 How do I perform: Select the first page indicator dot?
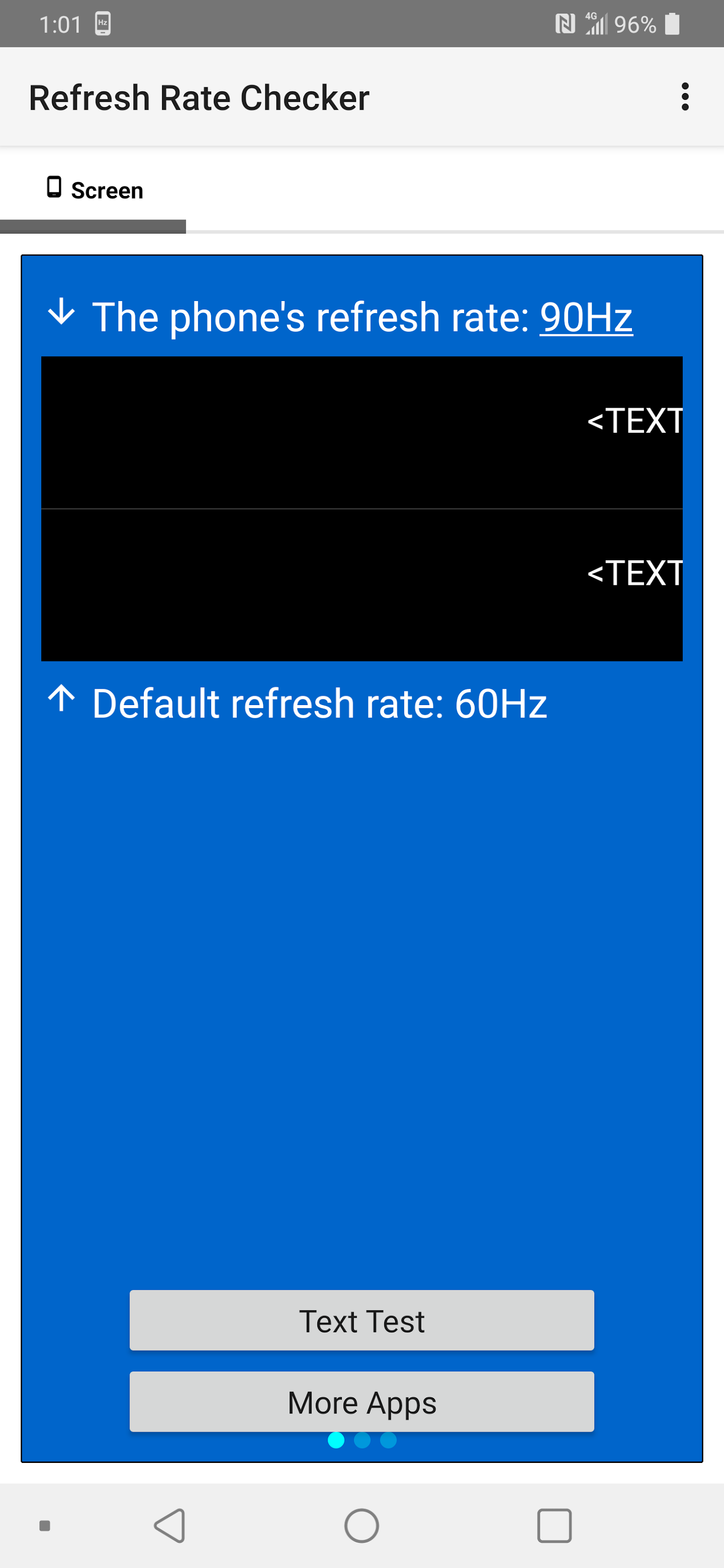click(x=336, y=1441)
